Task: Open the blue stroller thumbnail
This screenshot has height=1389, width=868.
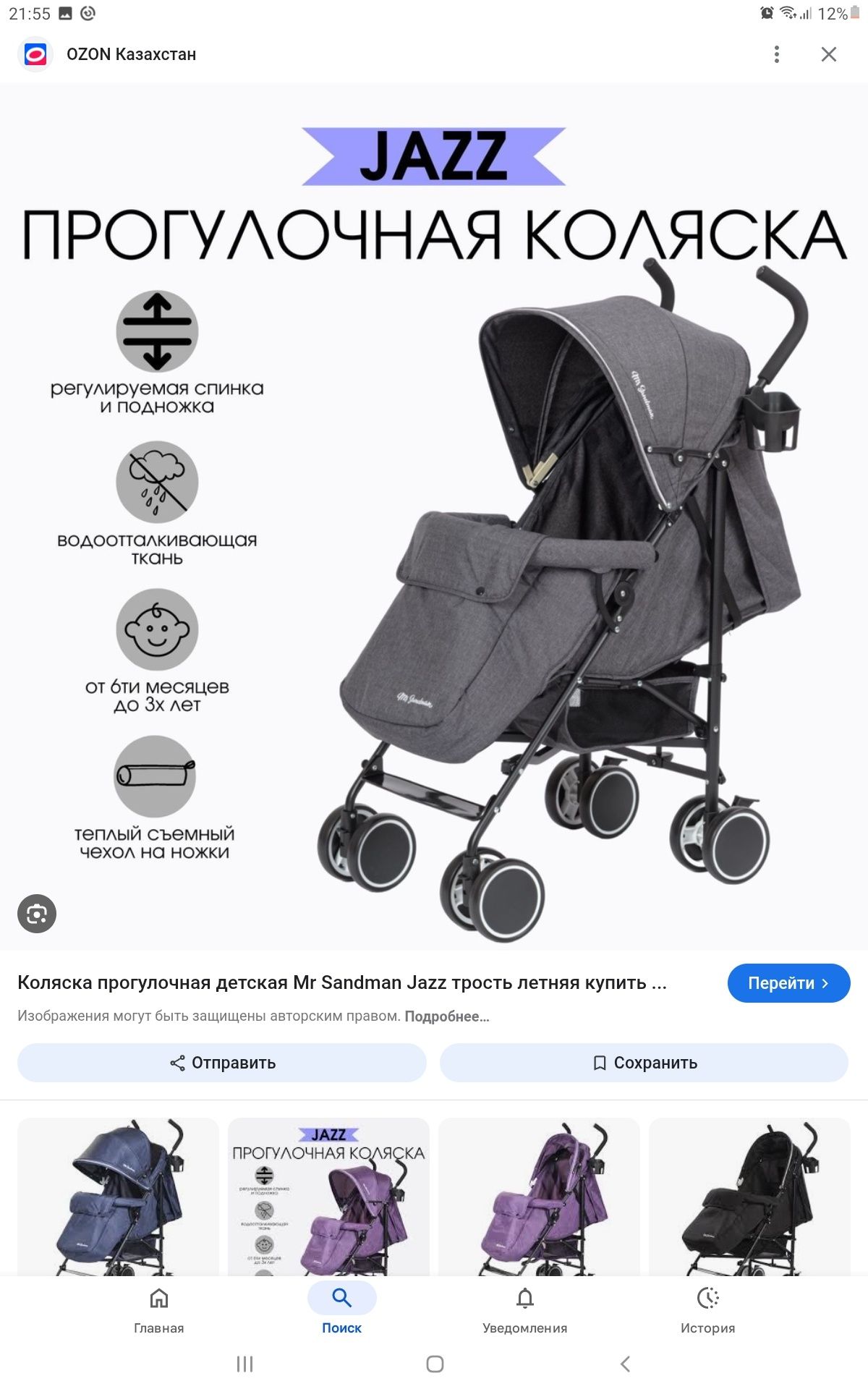Action: (118, 1197)
